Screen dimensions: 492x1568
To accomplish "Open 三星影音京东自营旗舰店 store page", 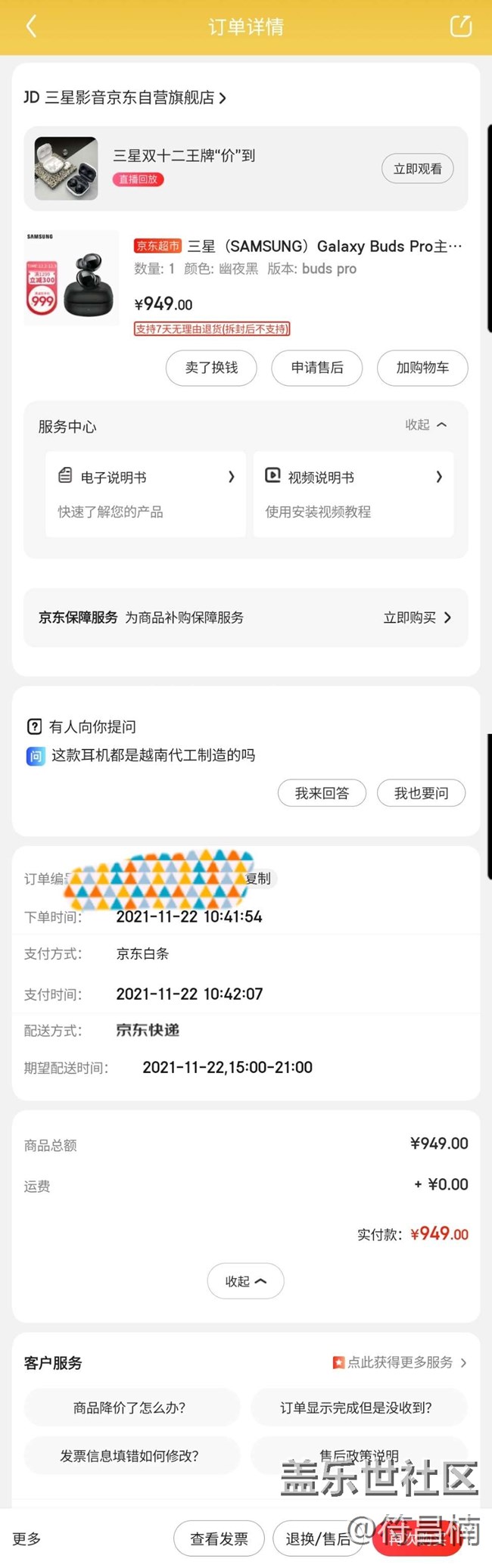I will point(125,98).
